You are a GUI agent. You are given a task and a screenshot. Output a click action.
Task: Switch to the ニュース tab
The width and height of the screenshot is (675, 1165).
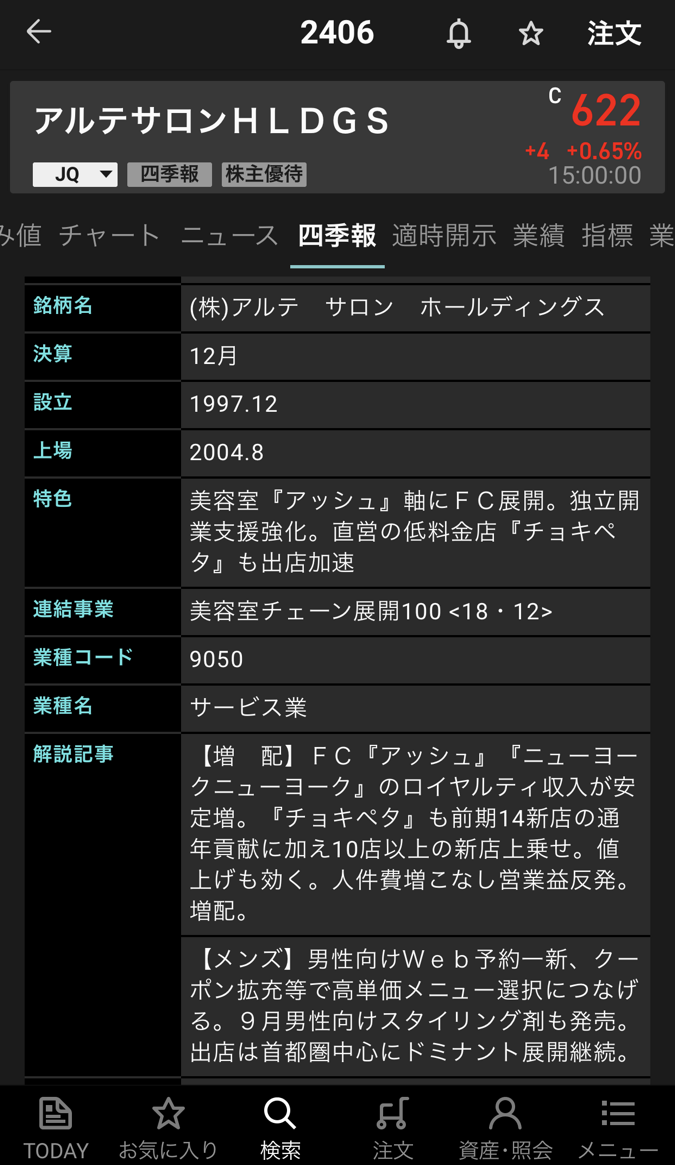click(229, 235)
